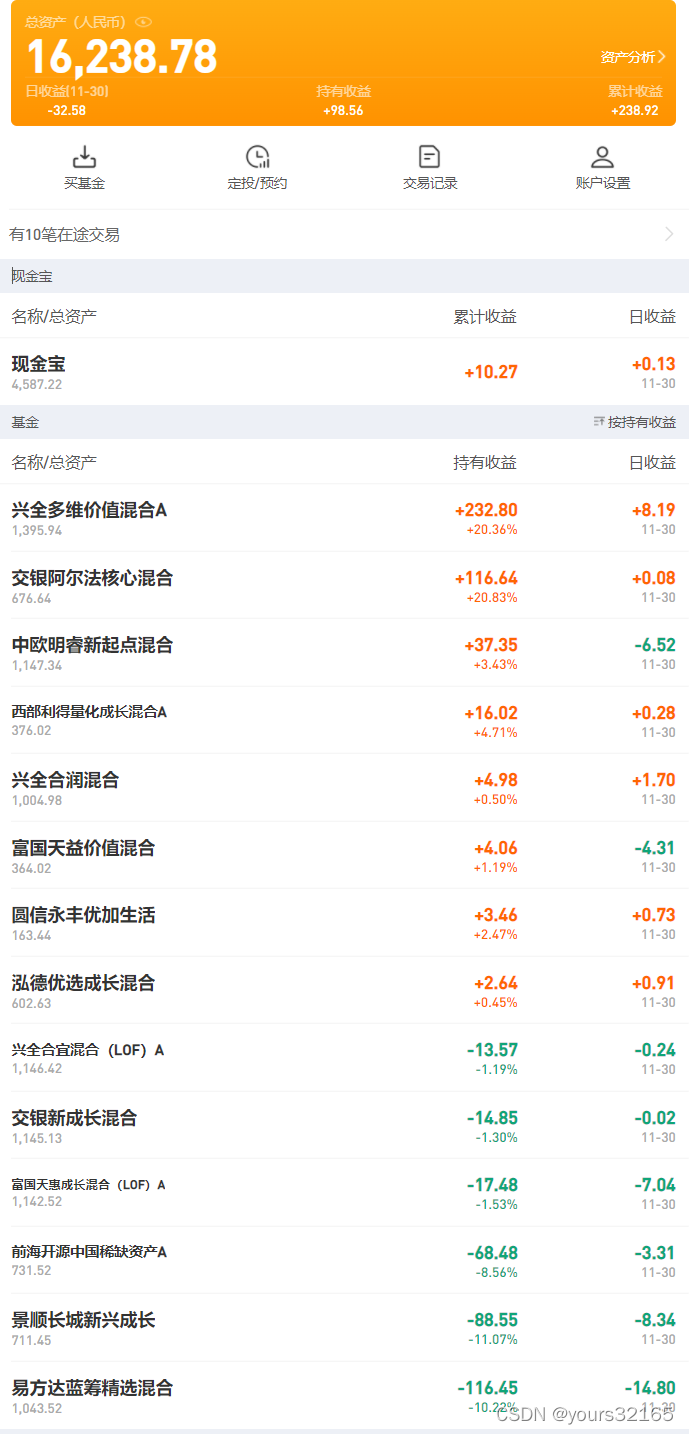Open 西部利得量化成长混合A fund
This screenshot has height=1434, width=689.
coord(344,720)
